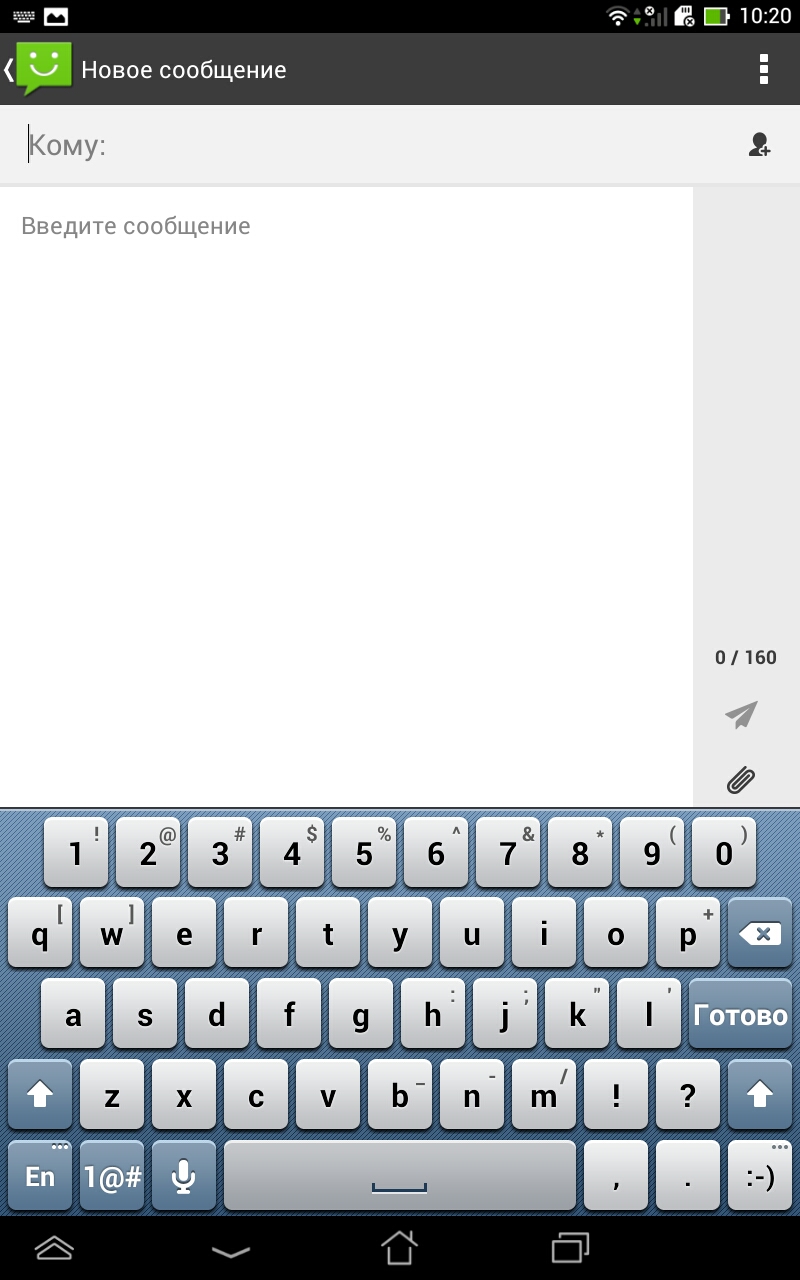
Task: Start voice input with the microphone key
Action: (x=184, y=1176)
